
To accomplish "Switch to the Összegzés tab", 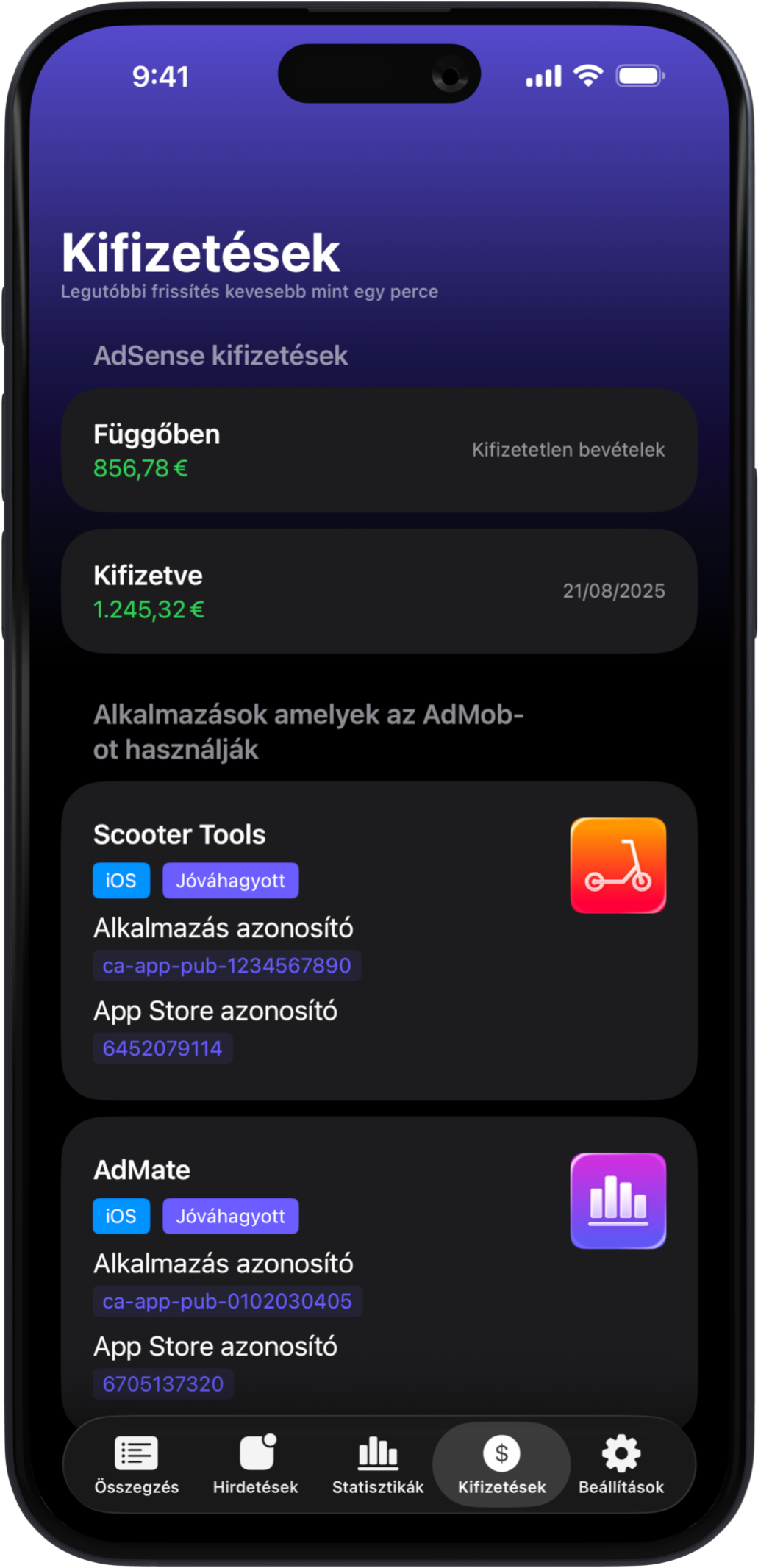I will [x=137, y=1465].
